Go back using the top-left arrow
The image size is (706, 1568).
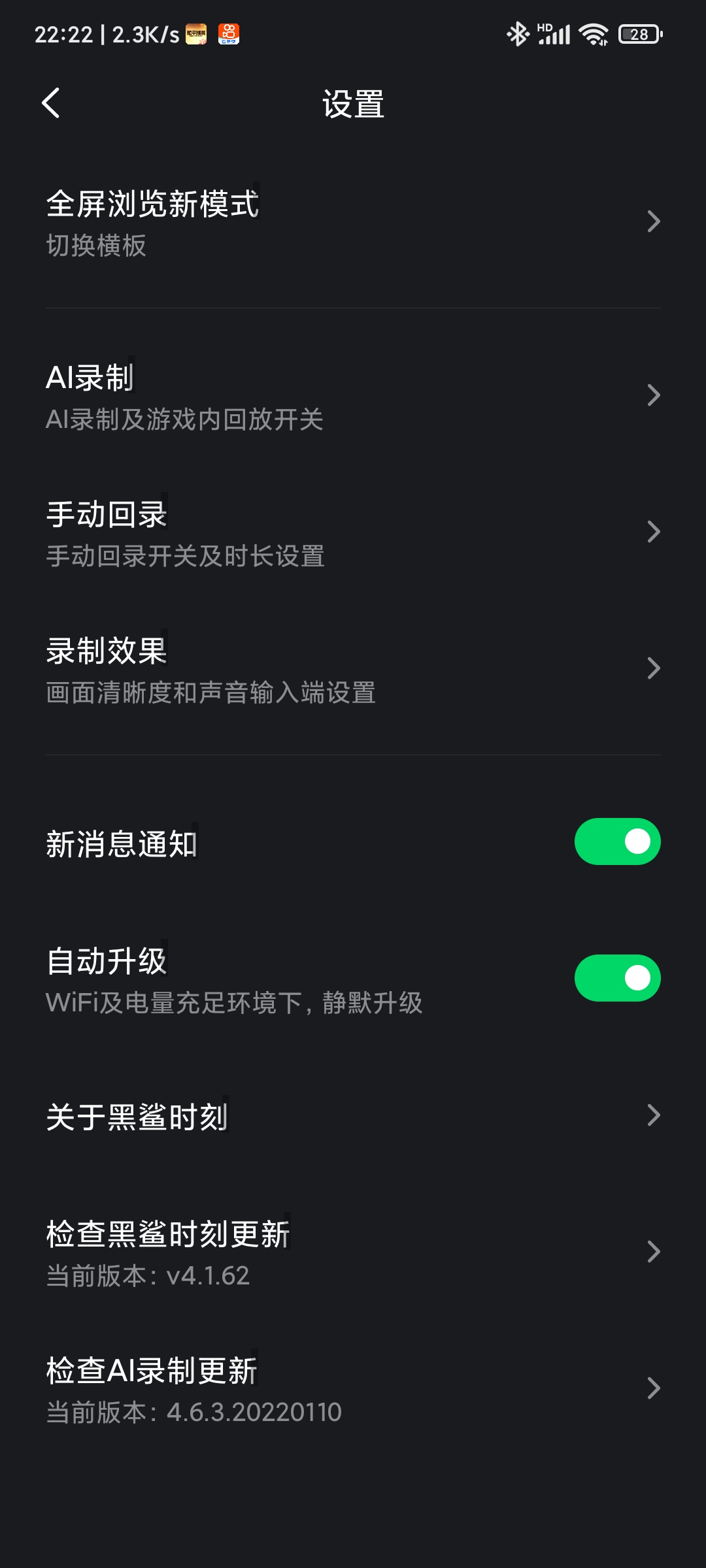tap(51, 103)
